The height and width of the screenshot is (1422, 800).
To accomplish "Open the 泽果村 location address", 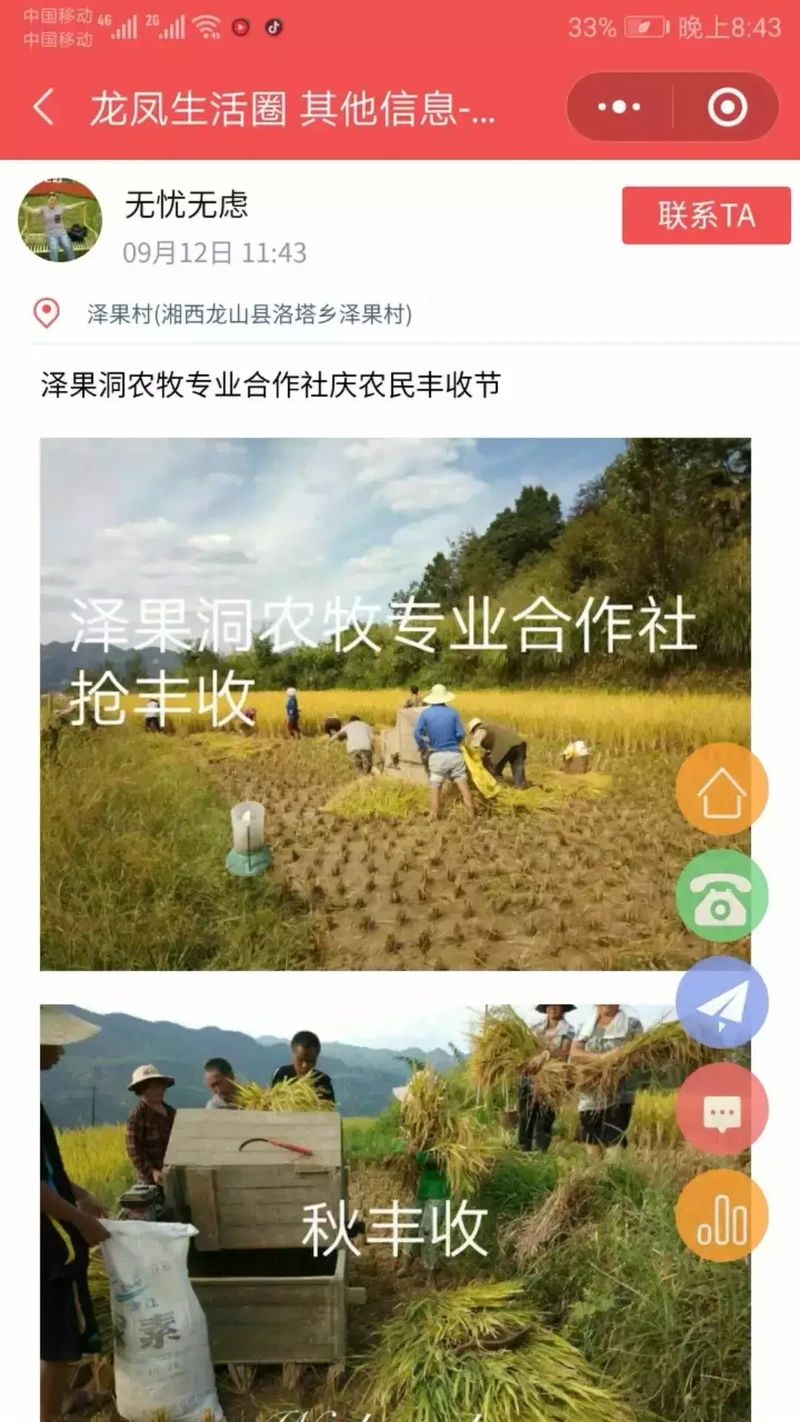I will tap(249, 314).
